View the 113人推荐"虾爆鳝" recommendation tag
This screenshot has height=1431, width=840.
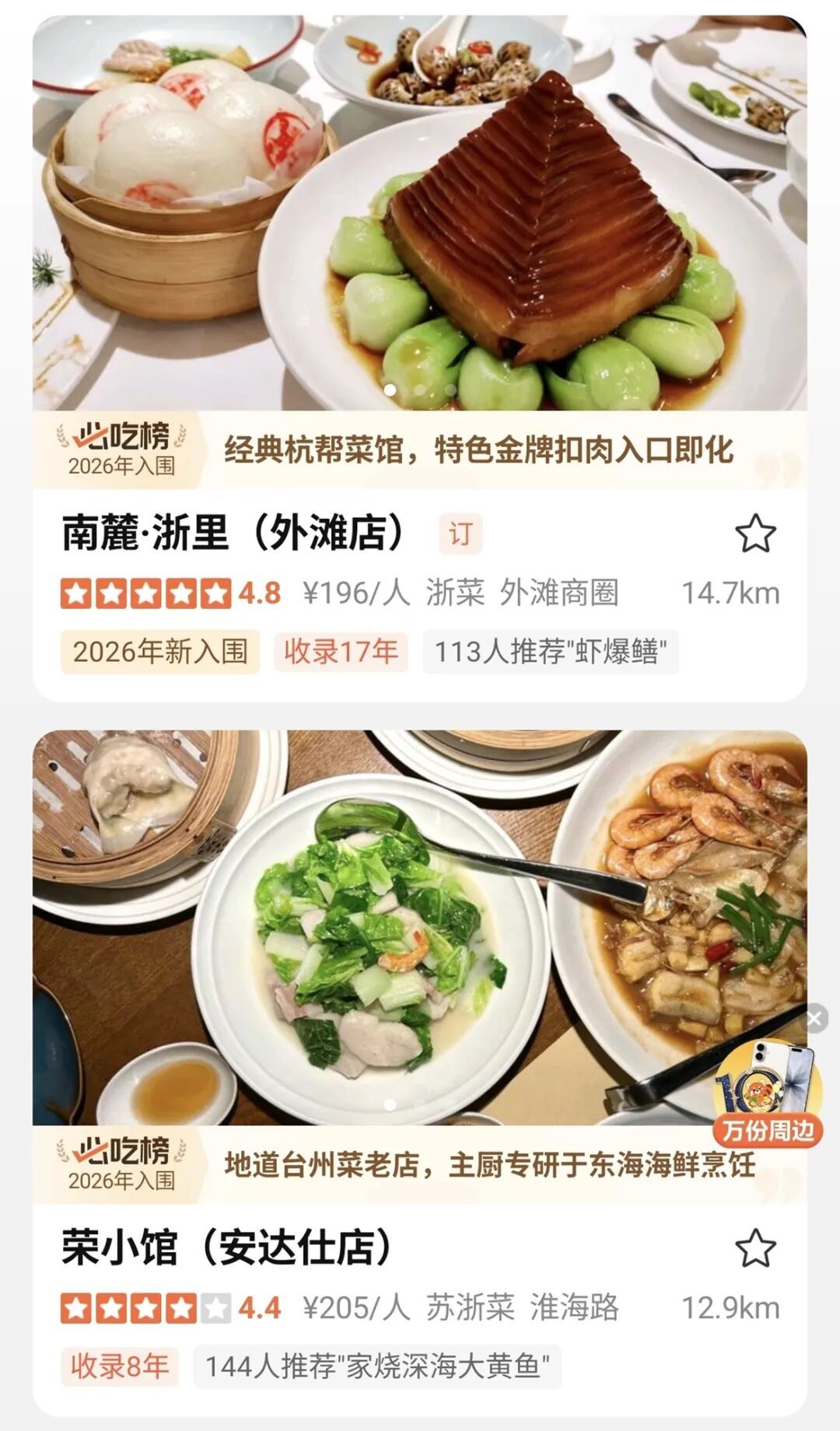(x=550, y=652)
